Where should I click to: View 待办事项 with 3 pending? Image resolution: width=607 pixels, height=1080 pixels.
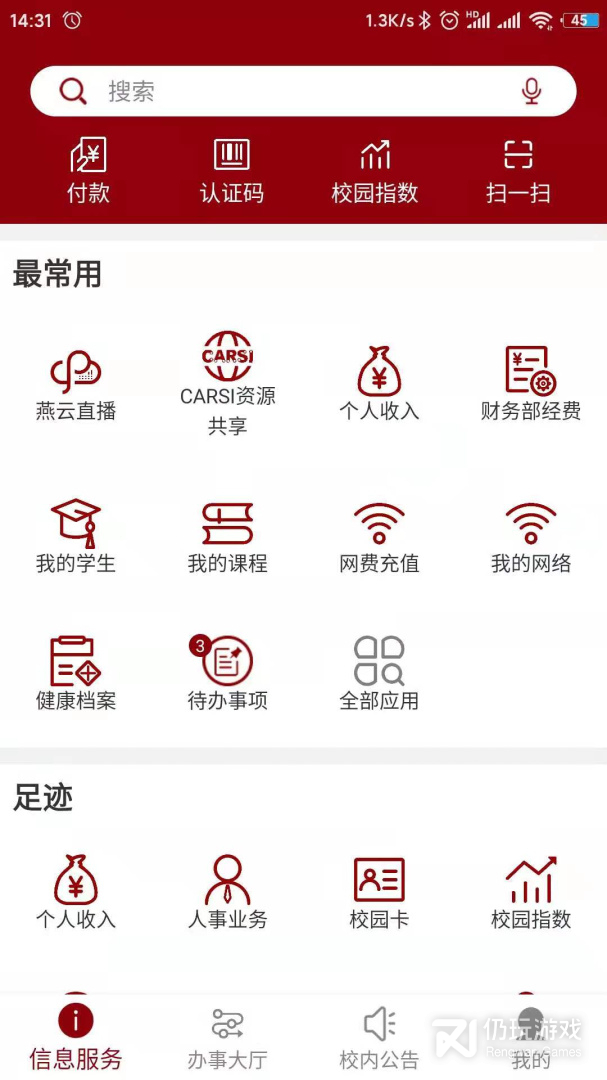point(228,674)
